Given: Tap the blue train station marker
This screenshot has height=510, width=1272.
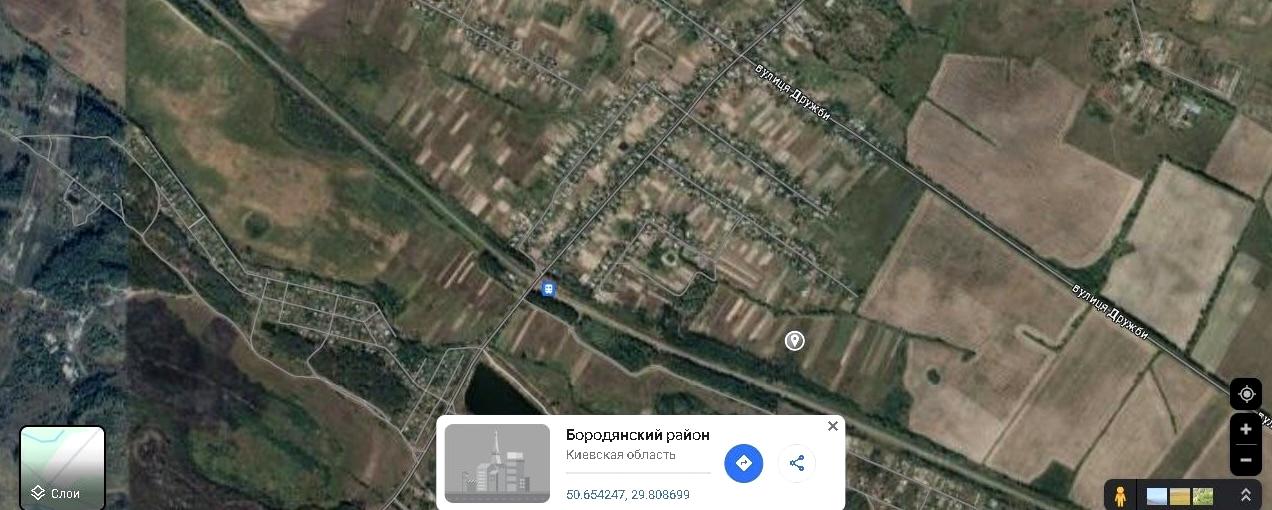Looking at the screenshot, I should coord(547,289).
